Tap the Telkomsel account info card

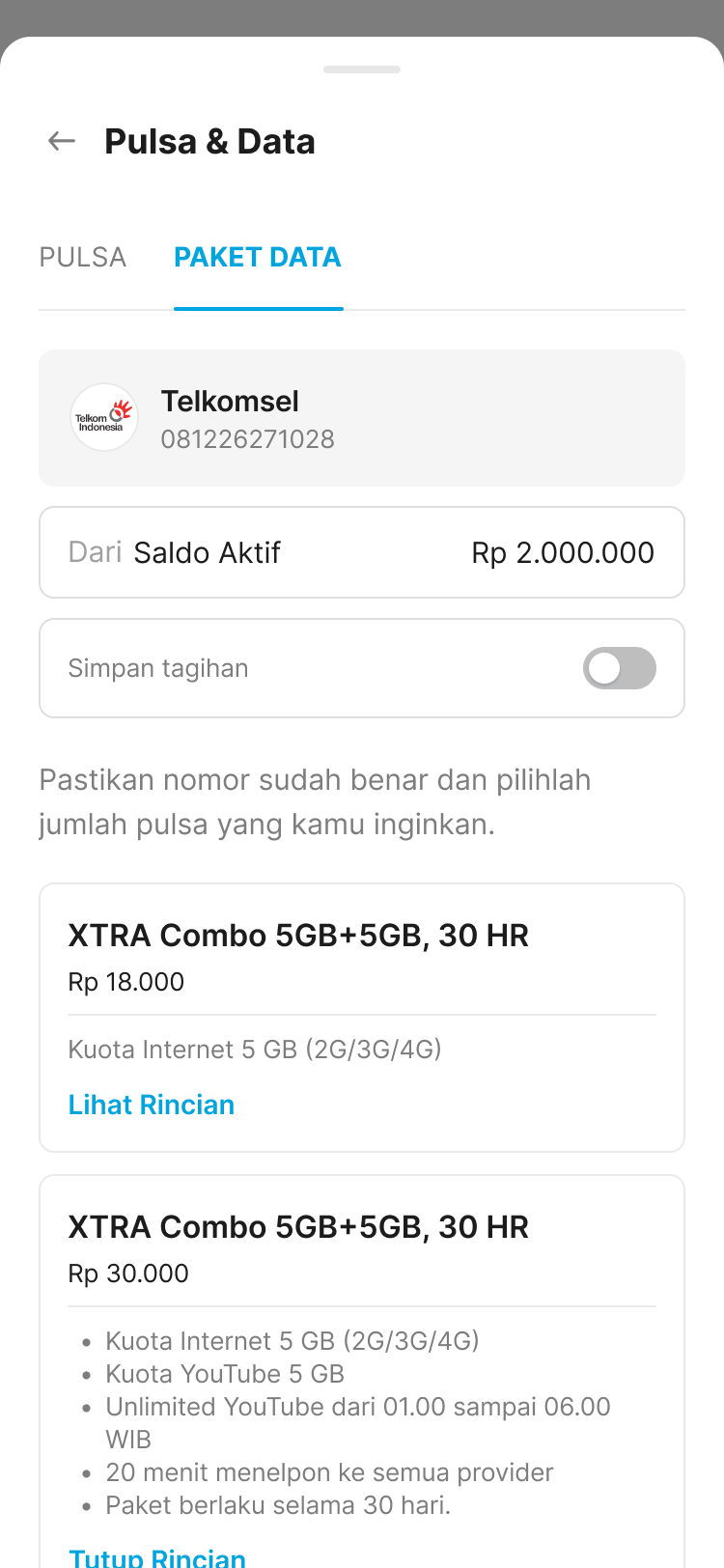pos(362,417)
